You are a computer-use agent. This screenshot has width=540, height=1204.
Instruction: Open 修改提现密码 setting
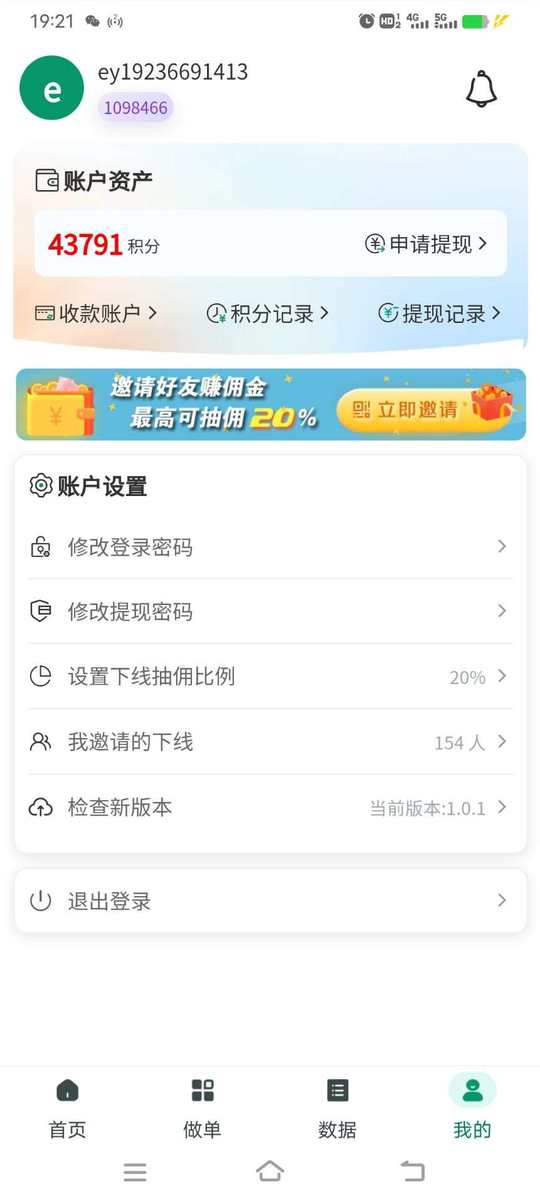[x=270, y=611]
